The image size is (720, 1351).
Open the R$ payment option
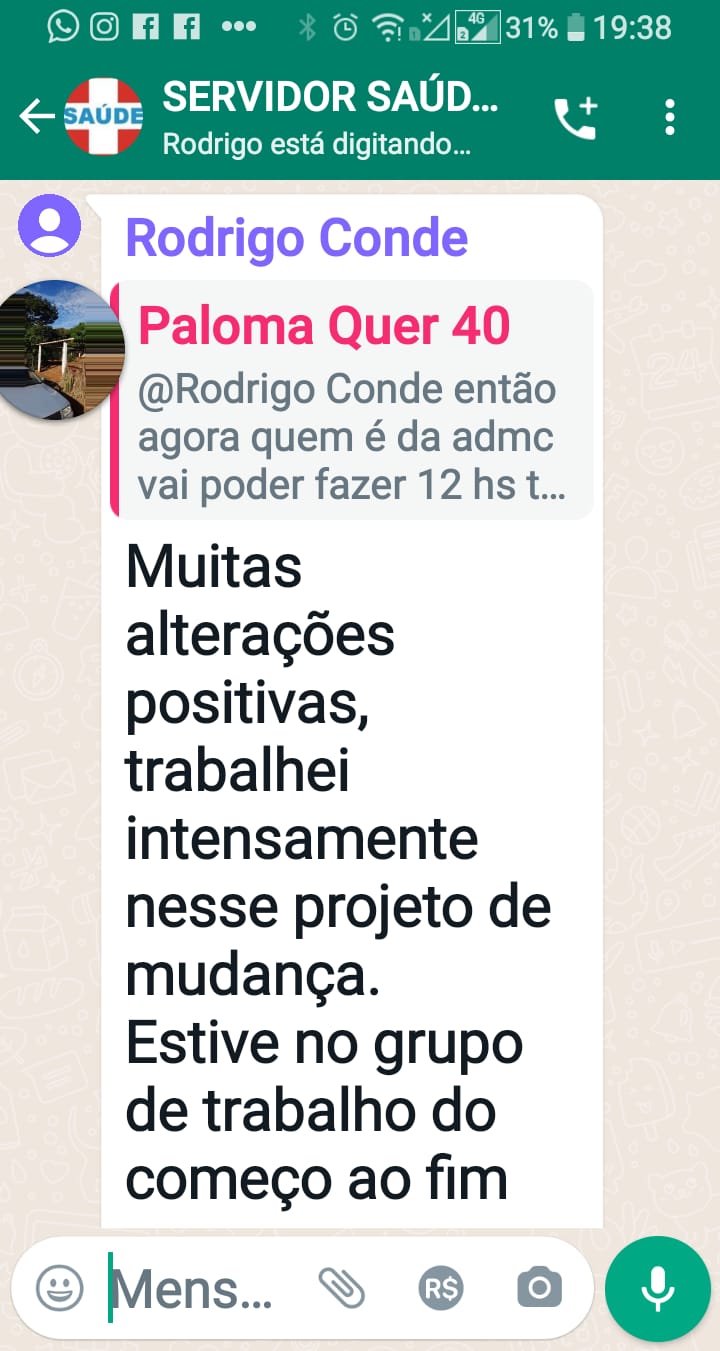pos(441,1288)
